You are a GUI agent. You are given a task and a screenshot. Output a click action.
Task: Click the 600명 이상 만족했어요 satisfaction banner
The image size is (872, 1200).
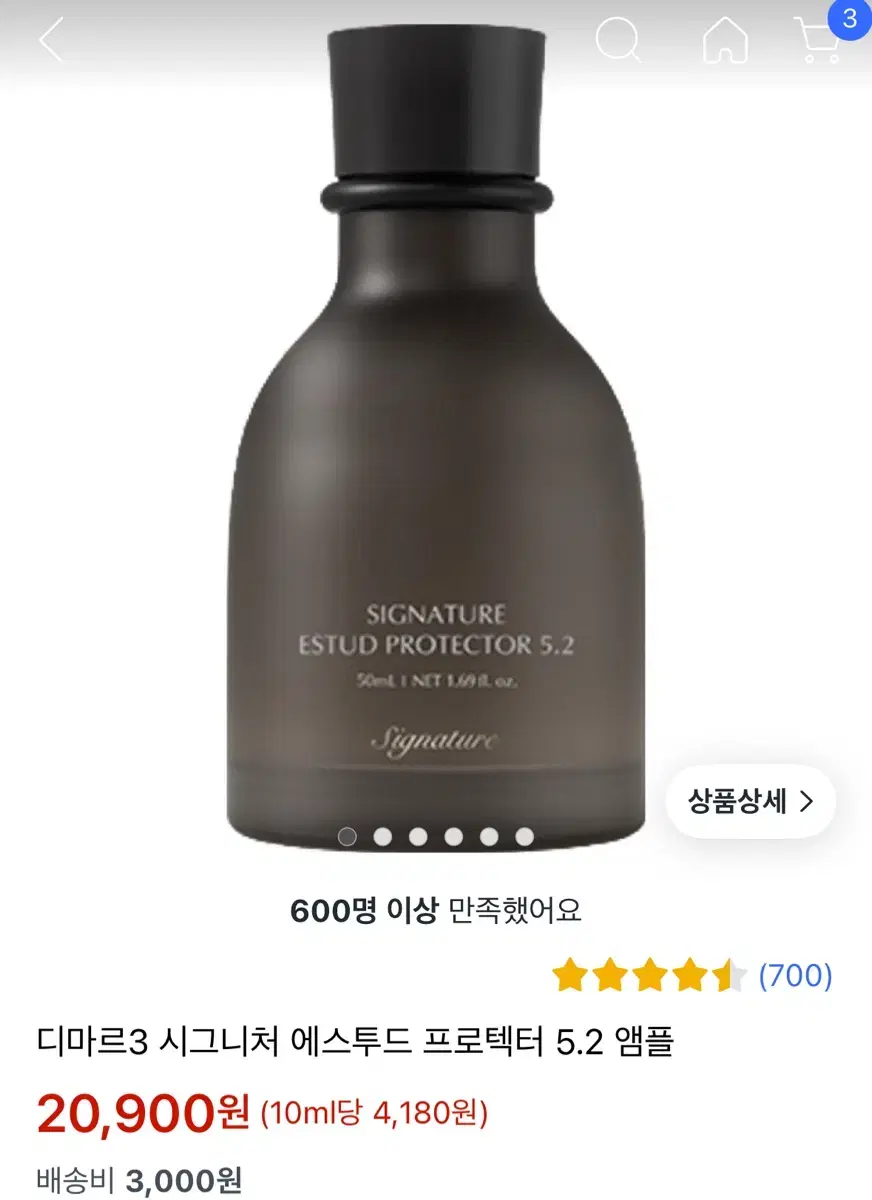point(436,910)
